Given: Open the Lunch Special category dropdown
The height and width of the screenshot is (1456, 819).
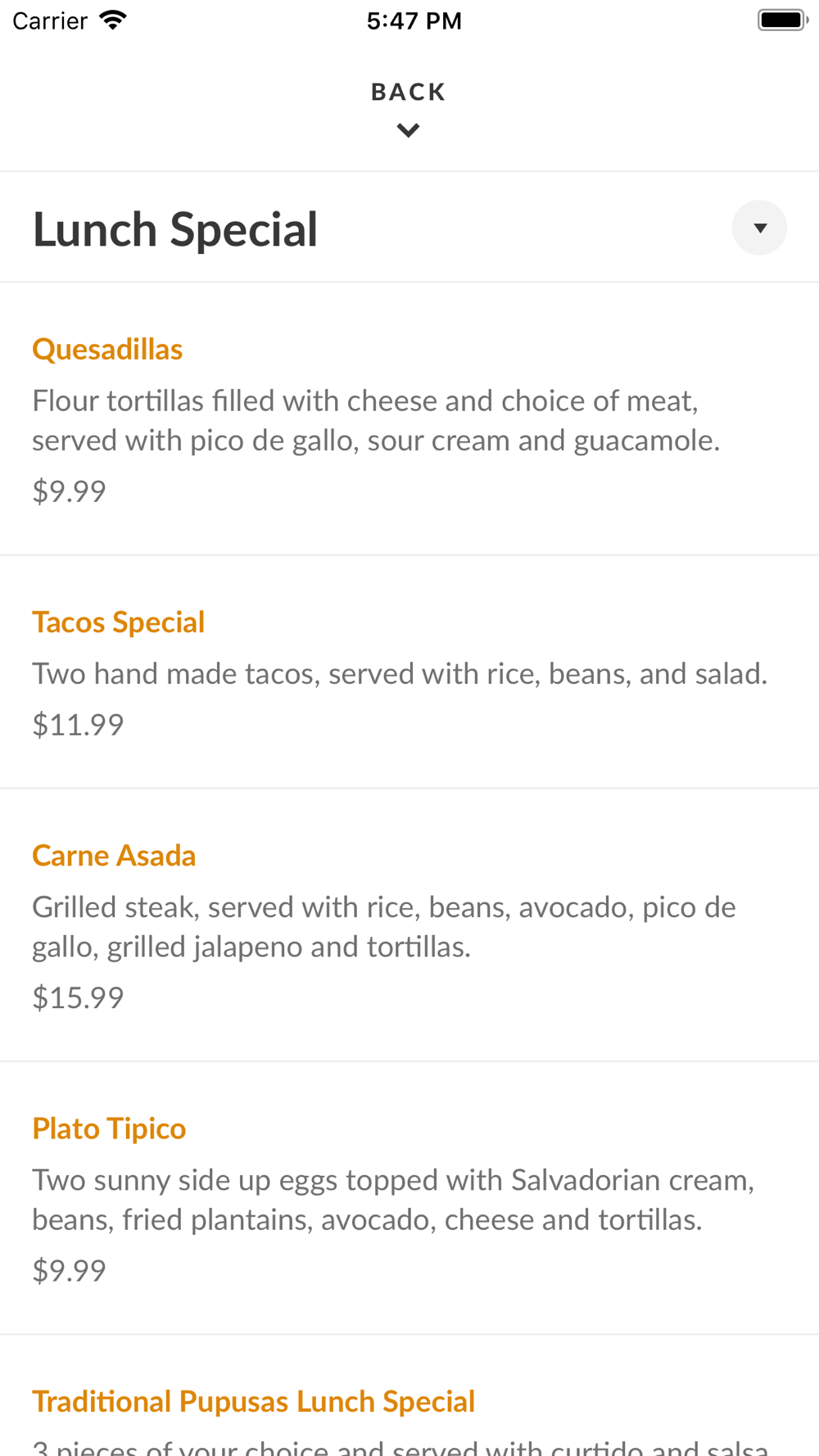Looking at the screenshot, I should (759, 228).
